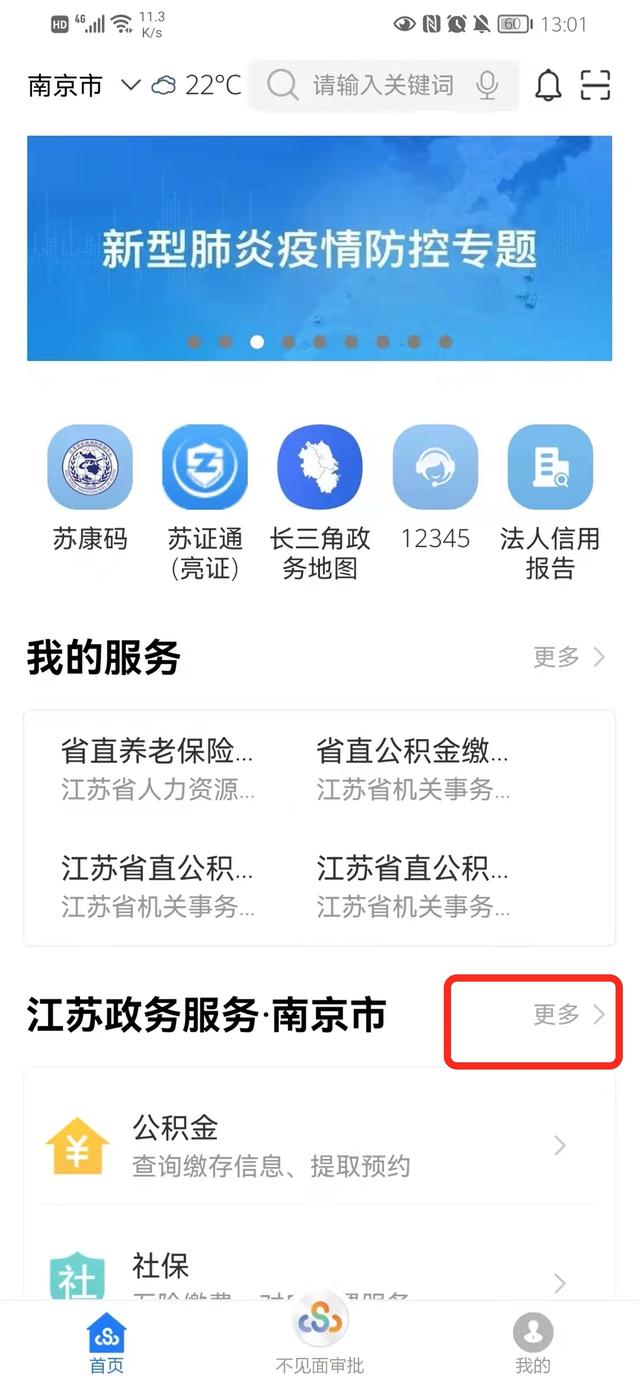Viewport: 640px width, 1387px height.
Task: Open the 公积金 row
Action: tap(320, 1146)
